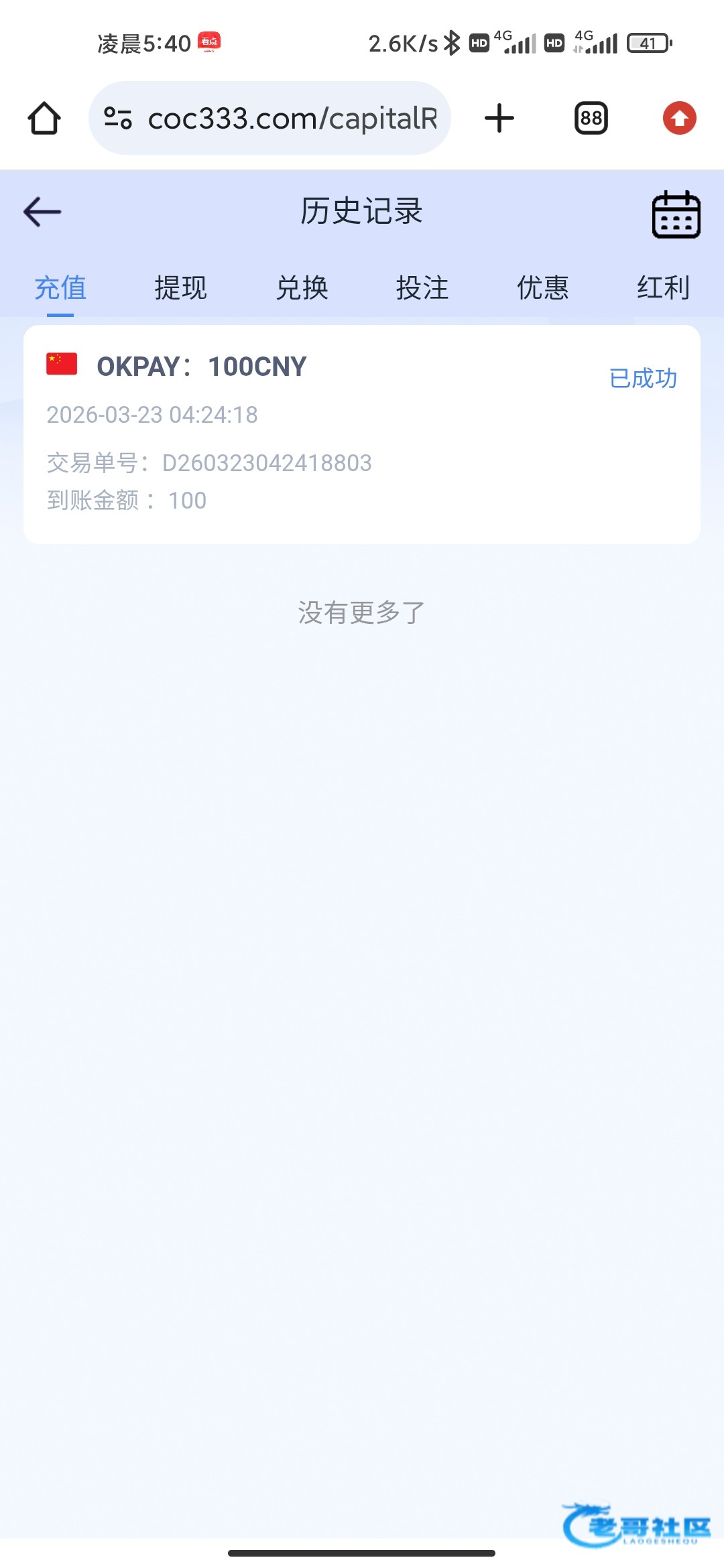724x1568 pixels.
Task: Tap the red upload arrow icon
Action: (x=679, y=119)
